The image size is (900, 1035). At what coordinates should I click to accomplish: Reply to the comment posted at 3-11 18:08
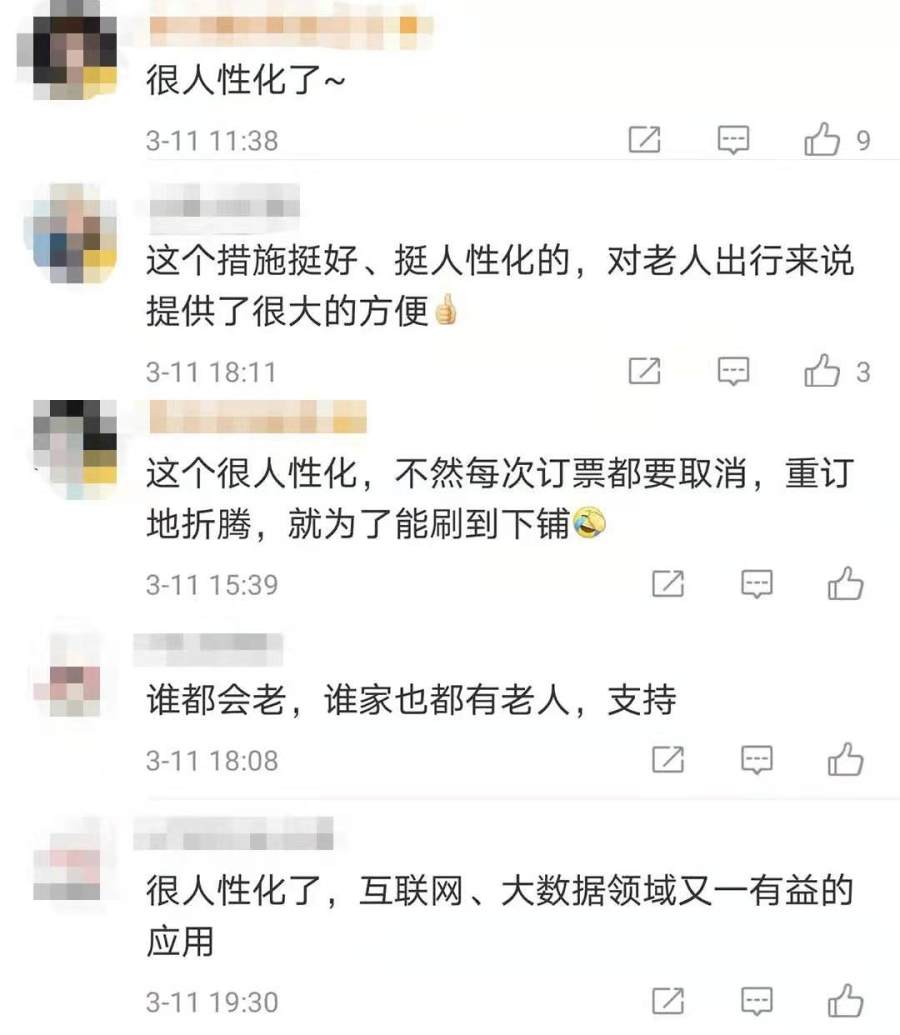click(x=757, y=760)
